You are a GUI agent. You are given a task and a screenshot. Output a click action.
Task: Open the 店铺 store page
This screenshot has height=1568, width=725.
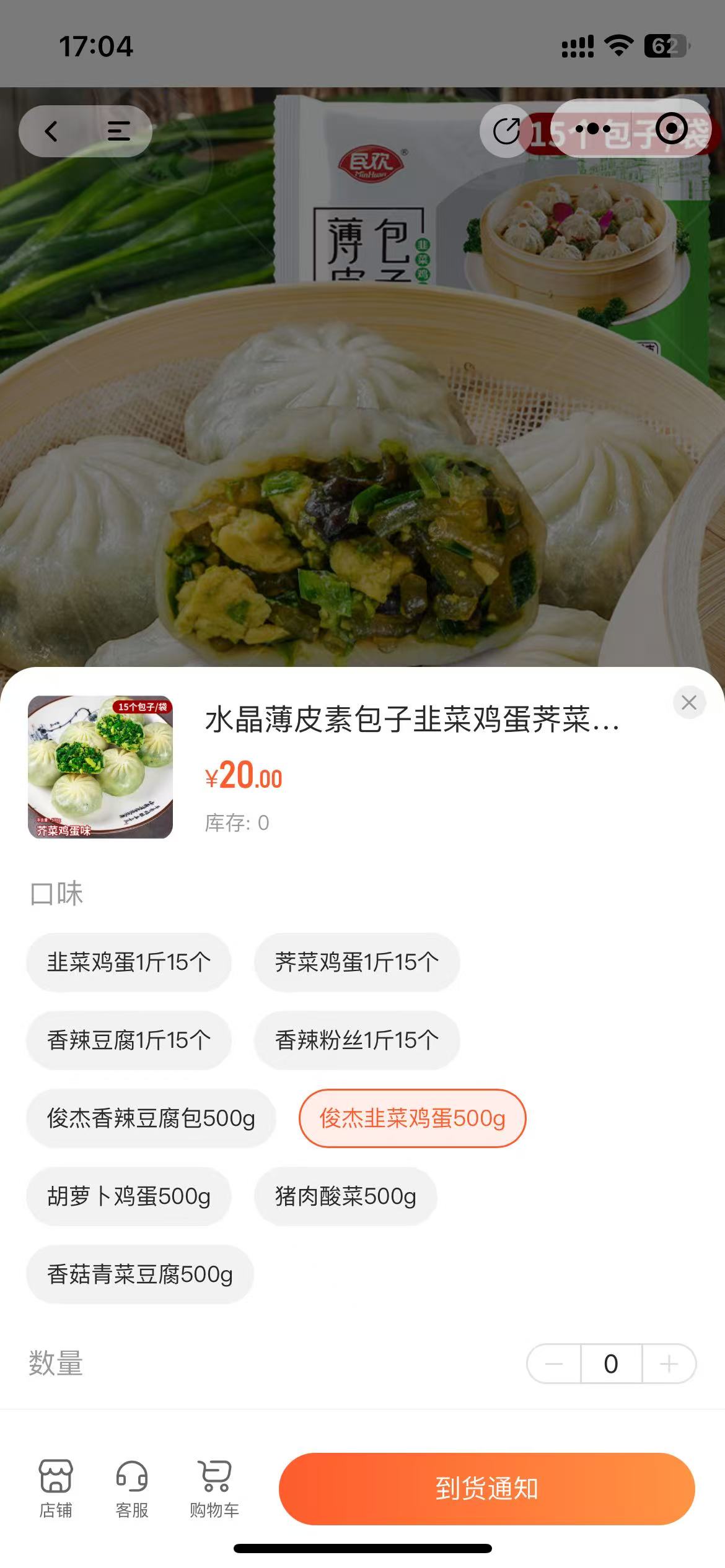tap(56, 1488)
